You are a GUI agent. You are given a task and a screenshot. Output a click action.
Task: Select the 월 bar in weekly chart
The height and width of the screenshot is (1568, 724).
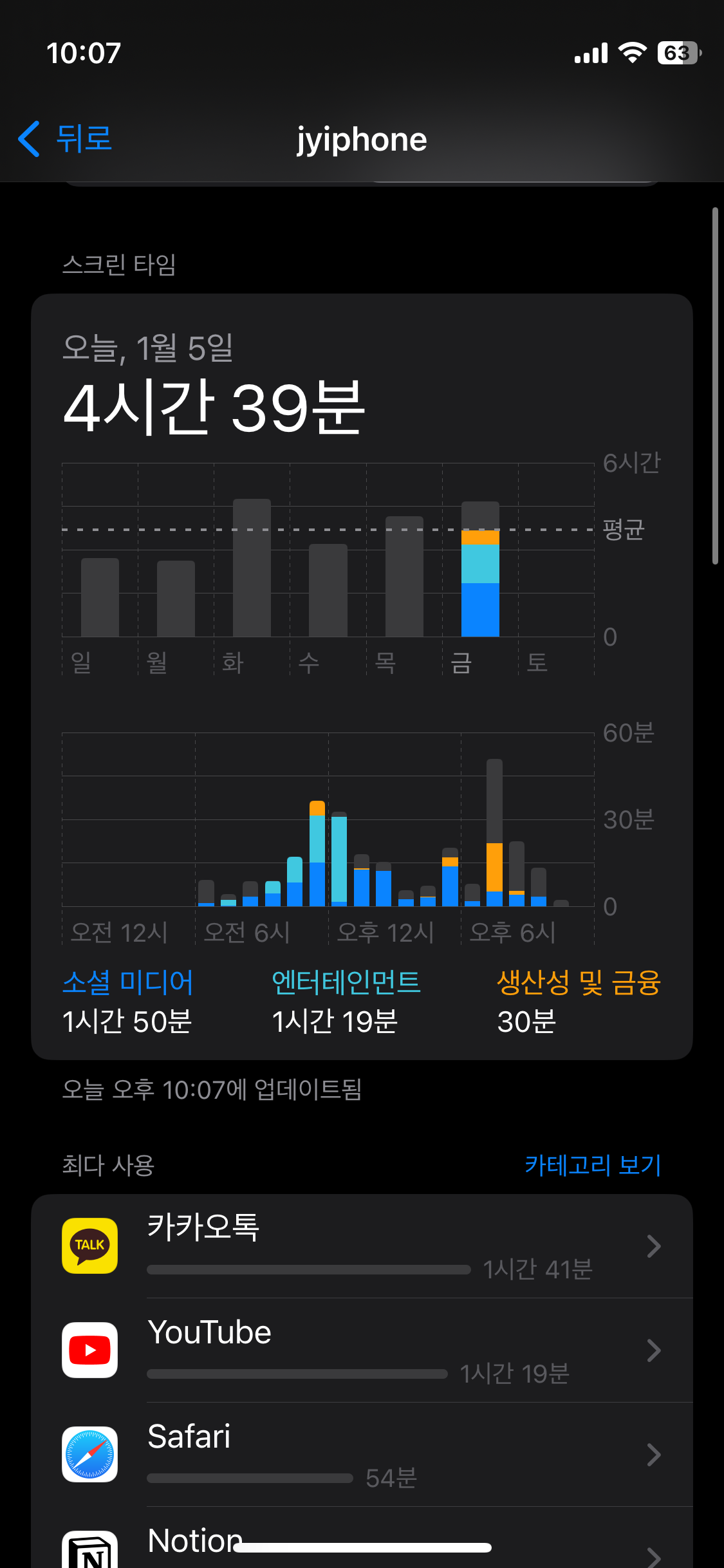pyautogui.click(x=176, y=599)
